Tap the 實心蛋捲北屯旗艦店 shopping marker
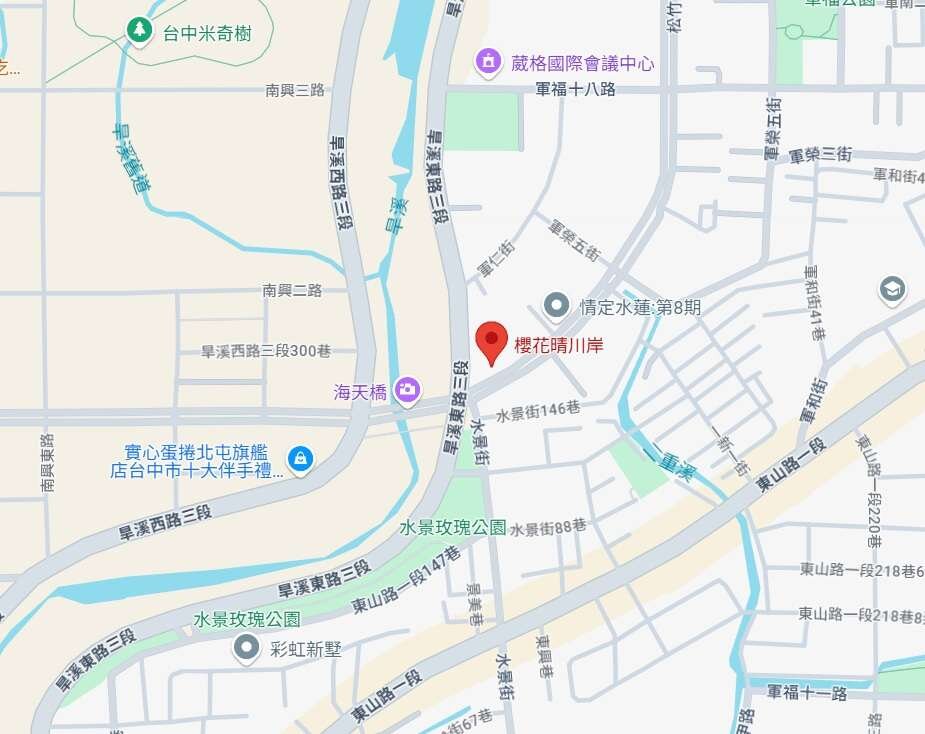The width and height of the screenshot is (925, 734). click(299, 460)
